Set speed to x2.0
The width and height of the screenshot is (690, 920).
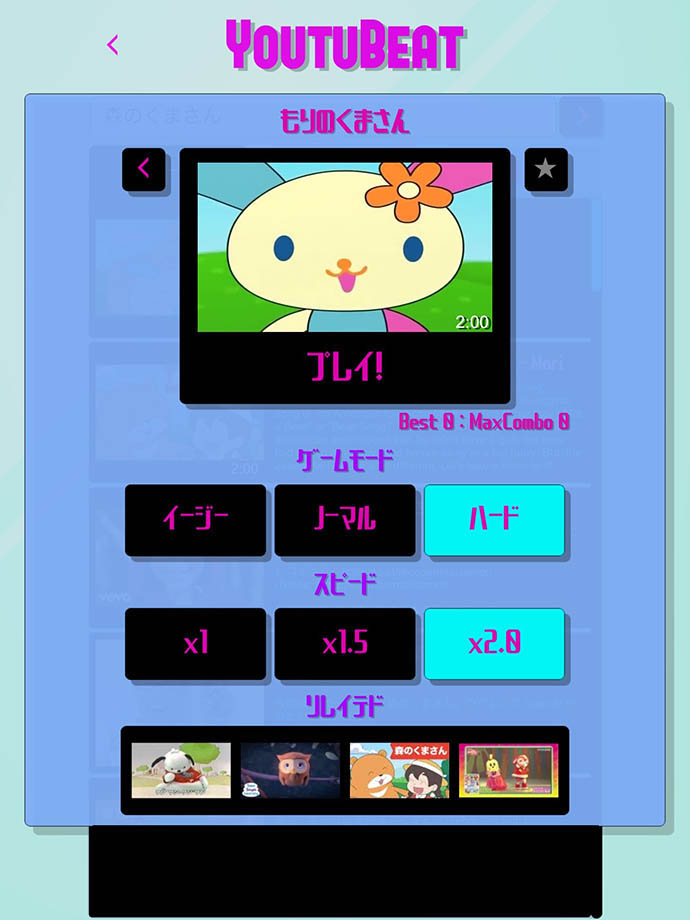point(494,643)
